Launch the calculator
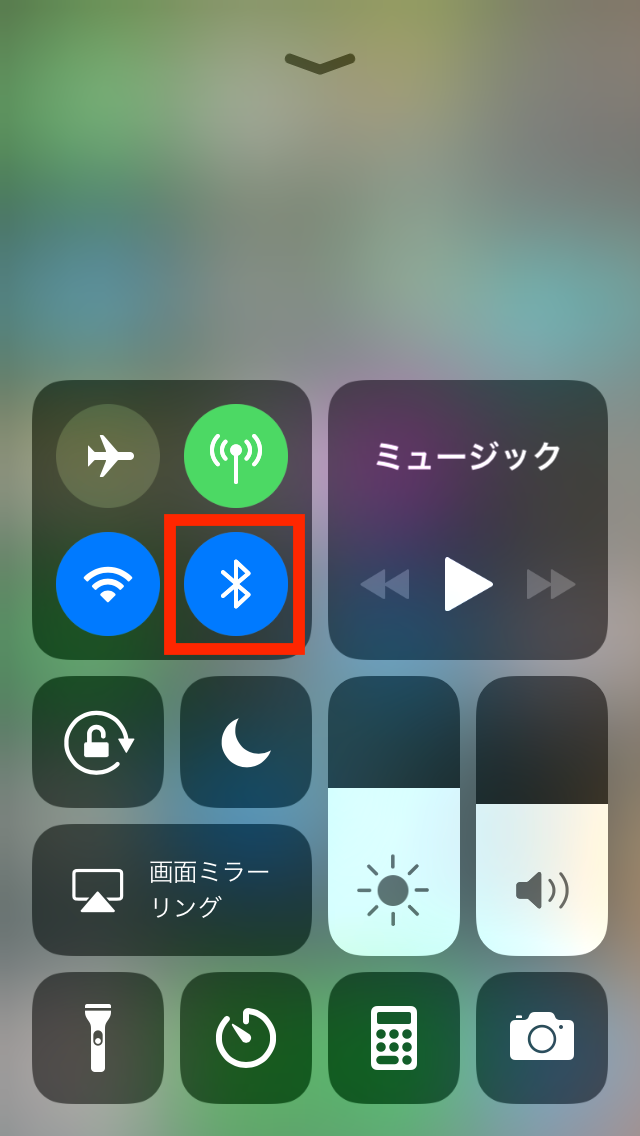This screenshot has height=1136, width=640. (394, 1037)
